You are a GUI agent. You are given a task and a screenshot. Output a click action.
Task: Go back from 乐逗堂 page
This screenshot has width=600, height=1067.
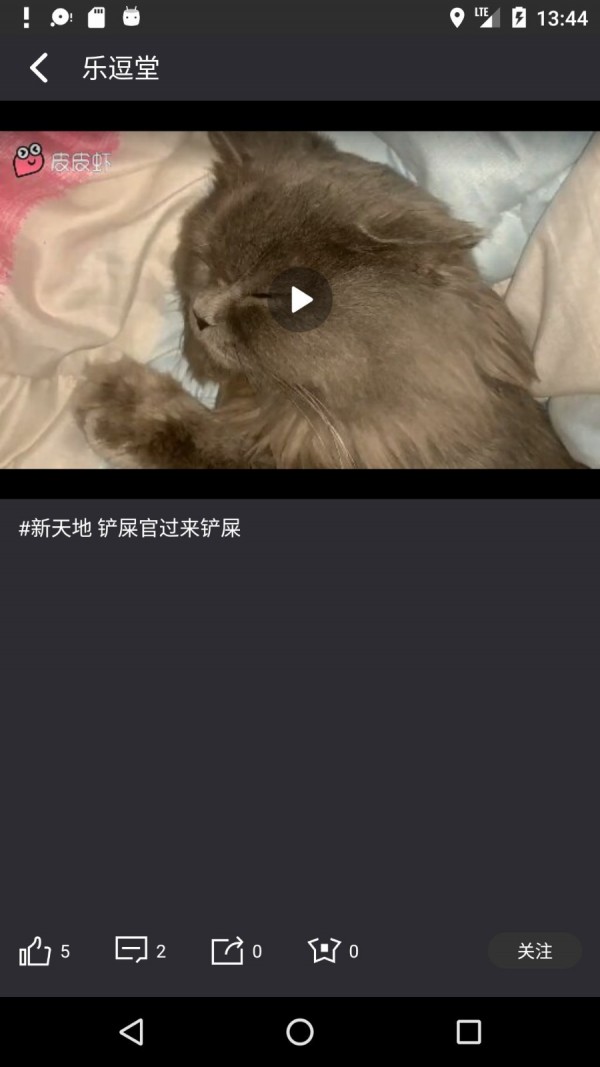(x=39, y=68)
